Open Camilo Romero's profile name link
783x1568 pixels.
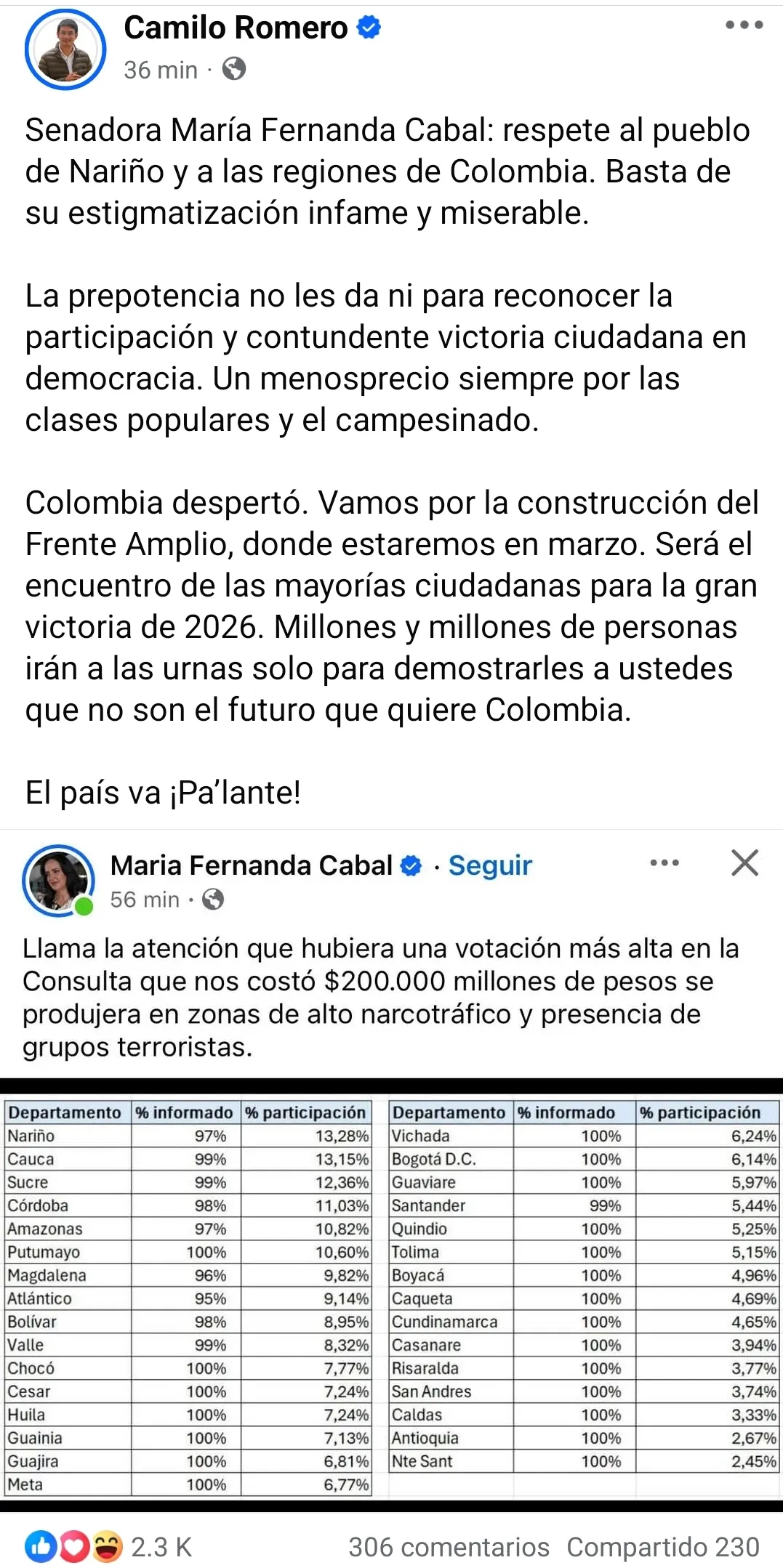[x=236, y=28]
